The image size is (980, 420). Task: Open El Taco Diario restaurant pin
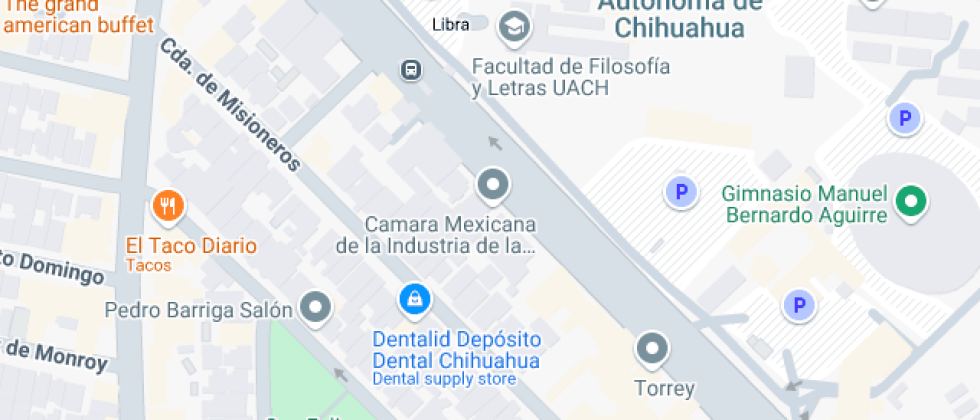tap(167, 206)
